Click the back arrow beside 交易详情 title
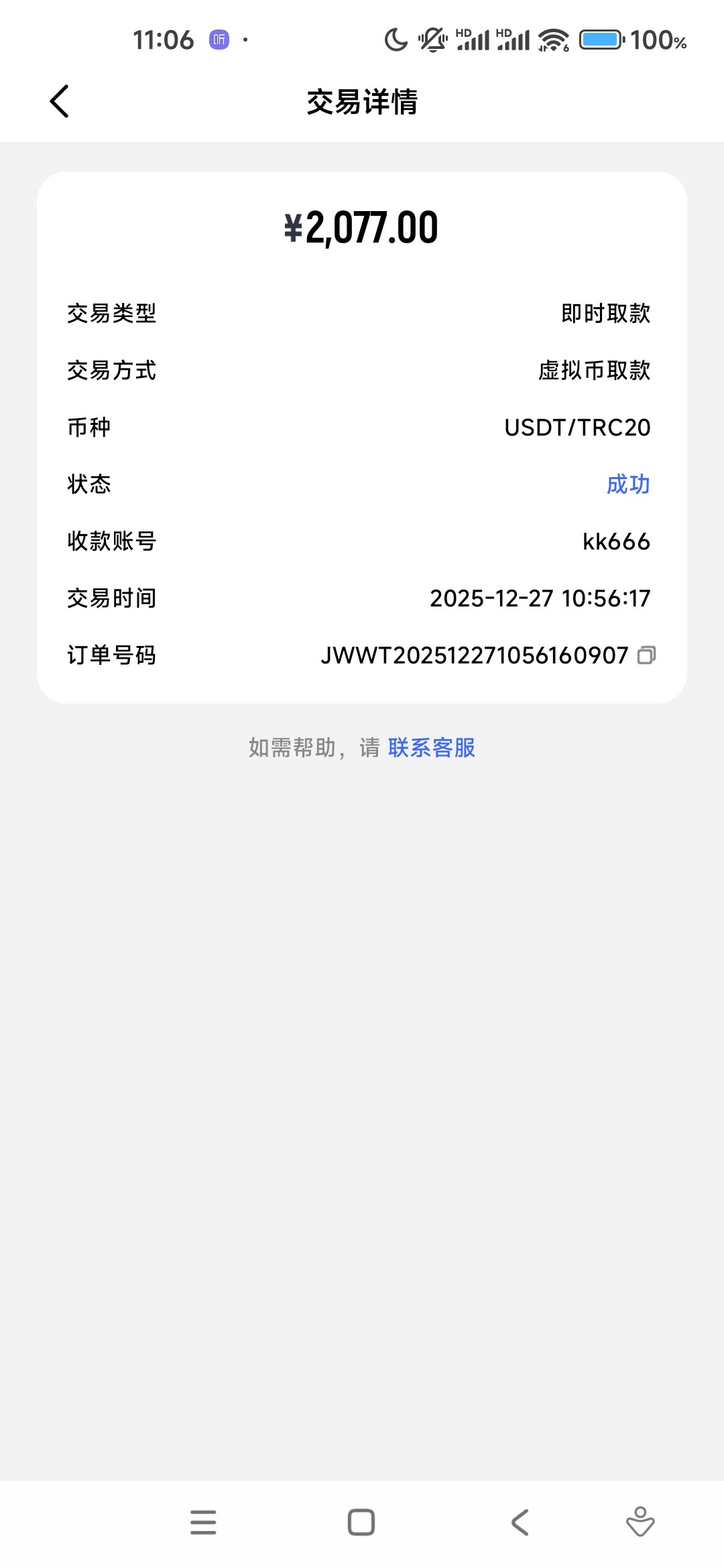 pos(60,102)
